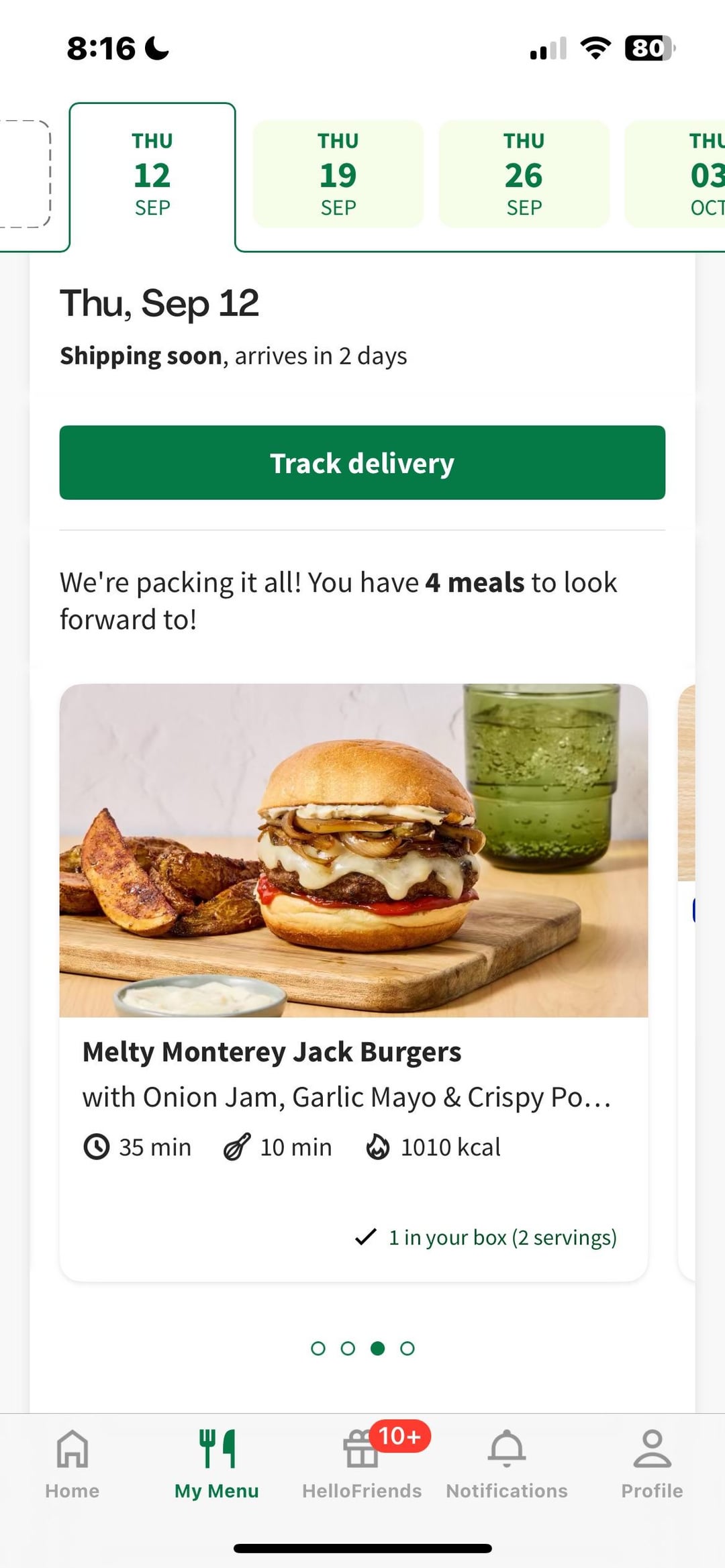This screenshot has height=1568, width=725.
Task: Select the Thu 12 Sep delivery tab
Action: [152, 174]
